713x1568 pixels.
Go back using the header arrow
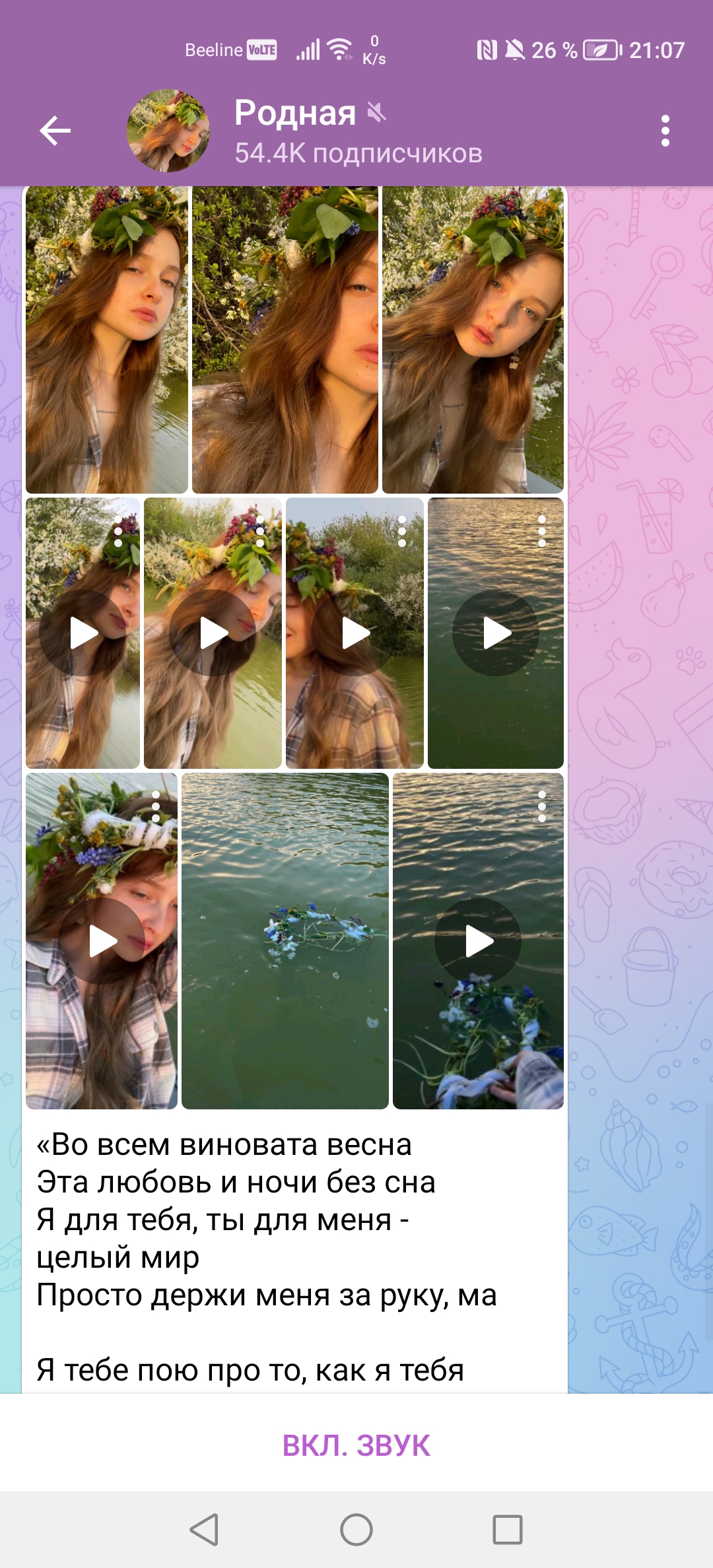click(55, 131)
